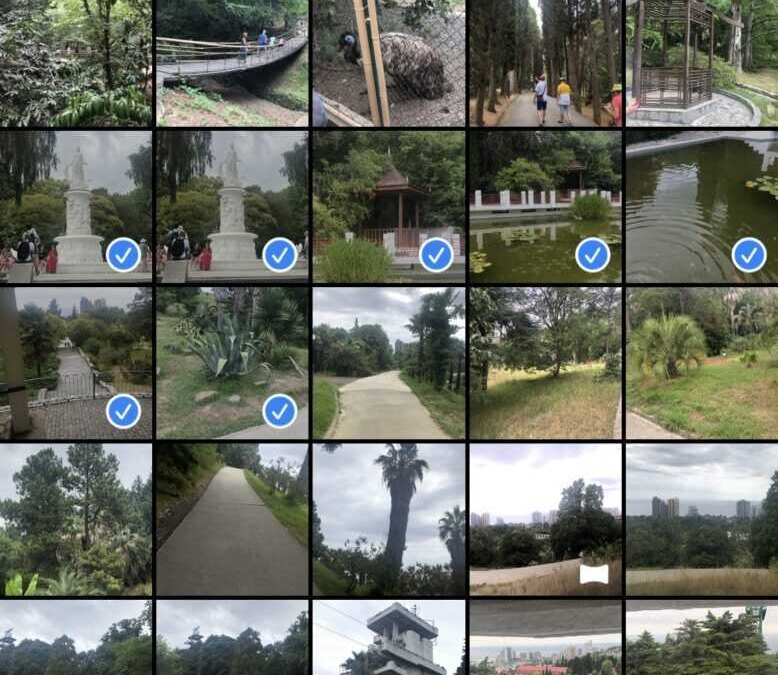Deselect the pond with white fence photo
The image size is (778, 675).
click(x=592, y=255)
